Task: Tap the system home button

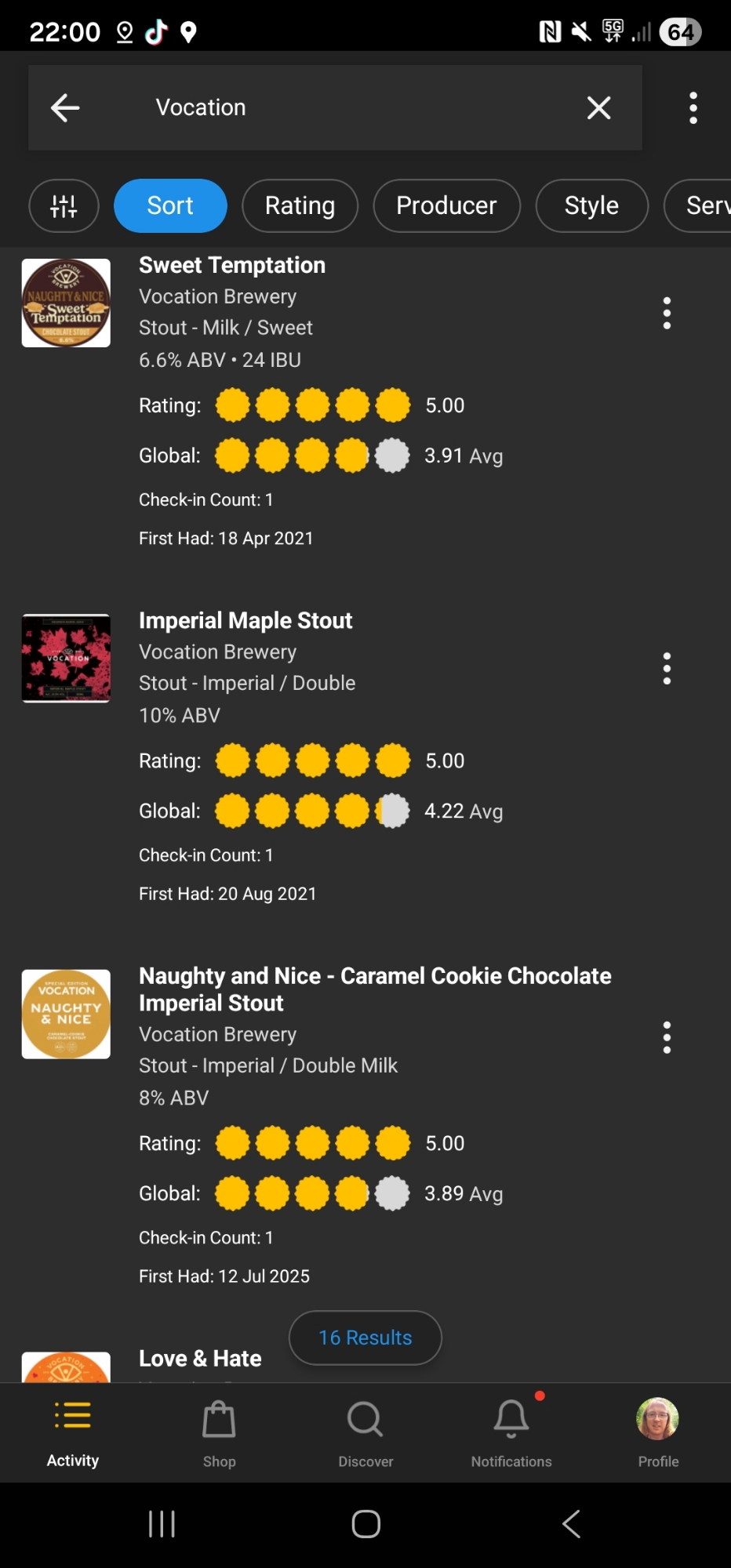Action: [x=365, y=1524]
